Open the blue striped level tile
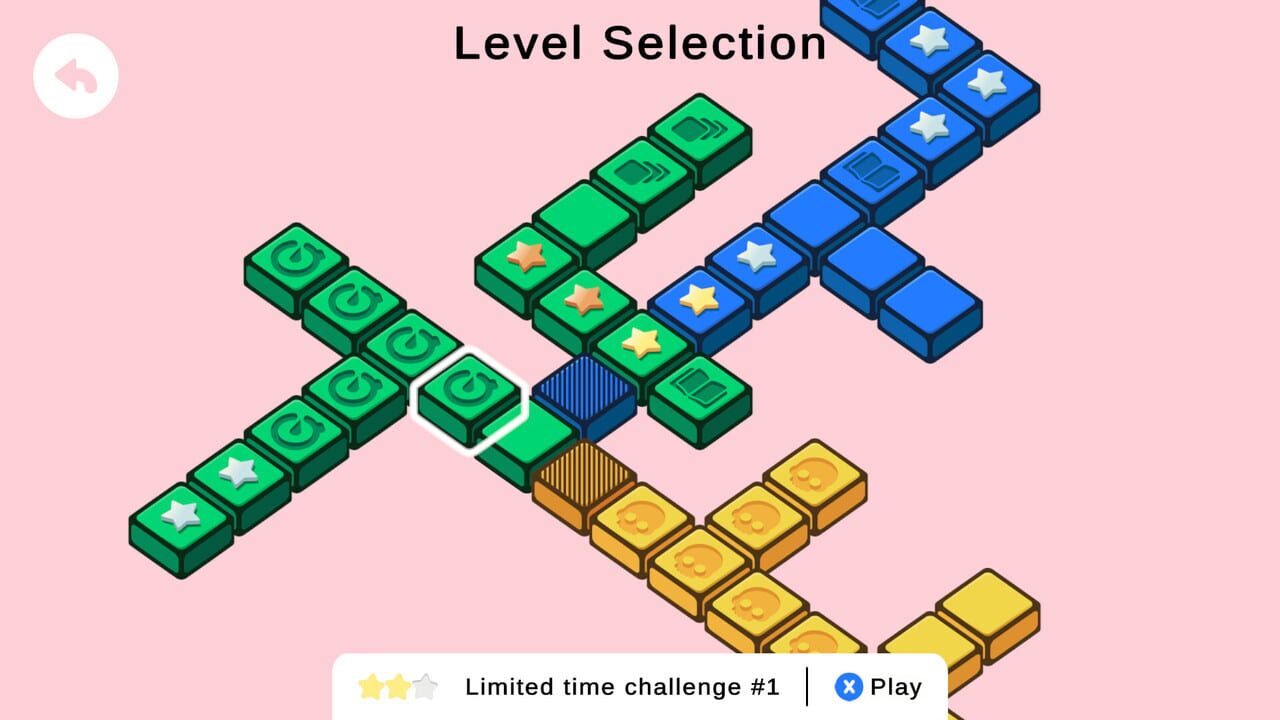The image size is (1280, 720). click(x=584, y=386)
